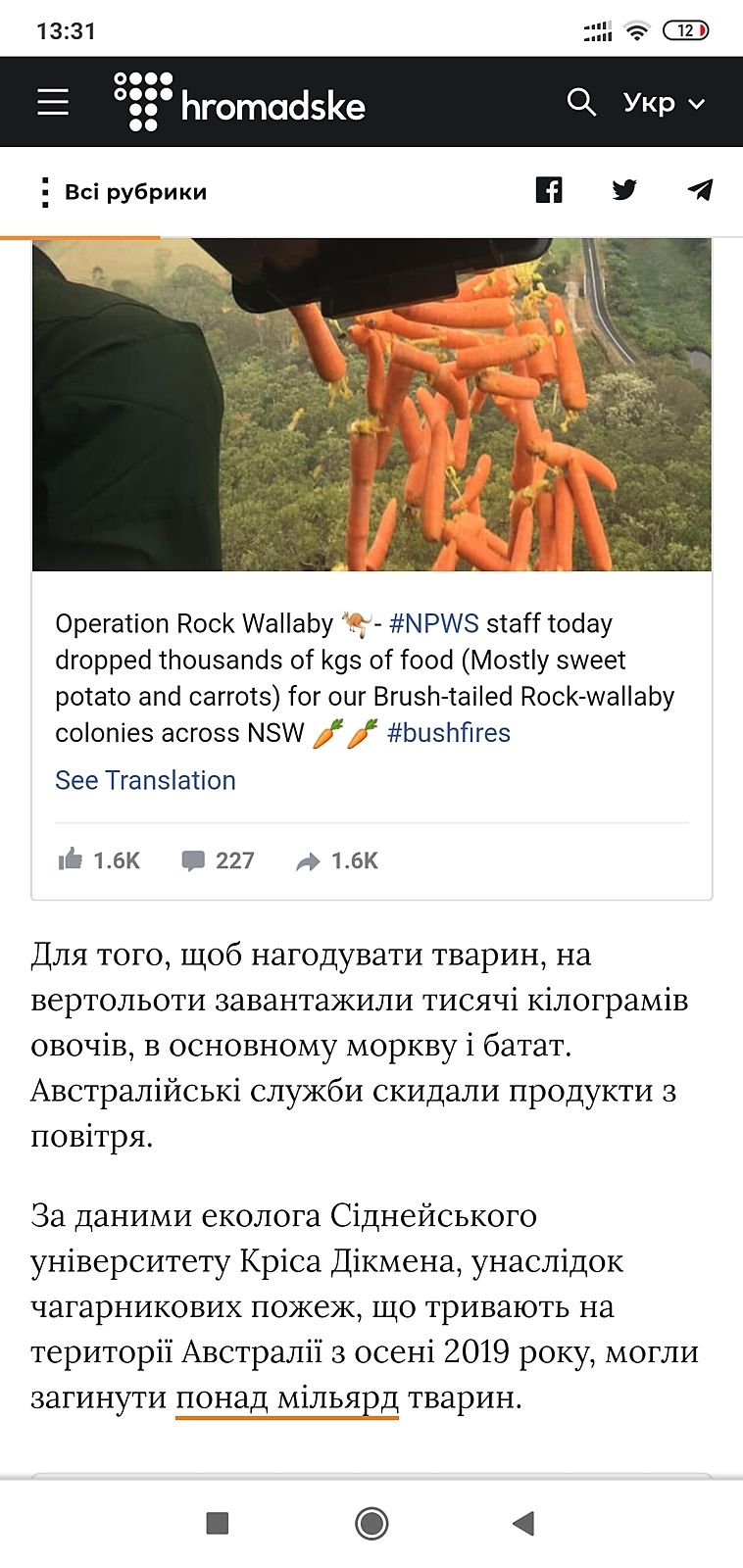The image size is (743, 1568).
Task: Open the #bushfires hashtag
Action: point(449,733)
